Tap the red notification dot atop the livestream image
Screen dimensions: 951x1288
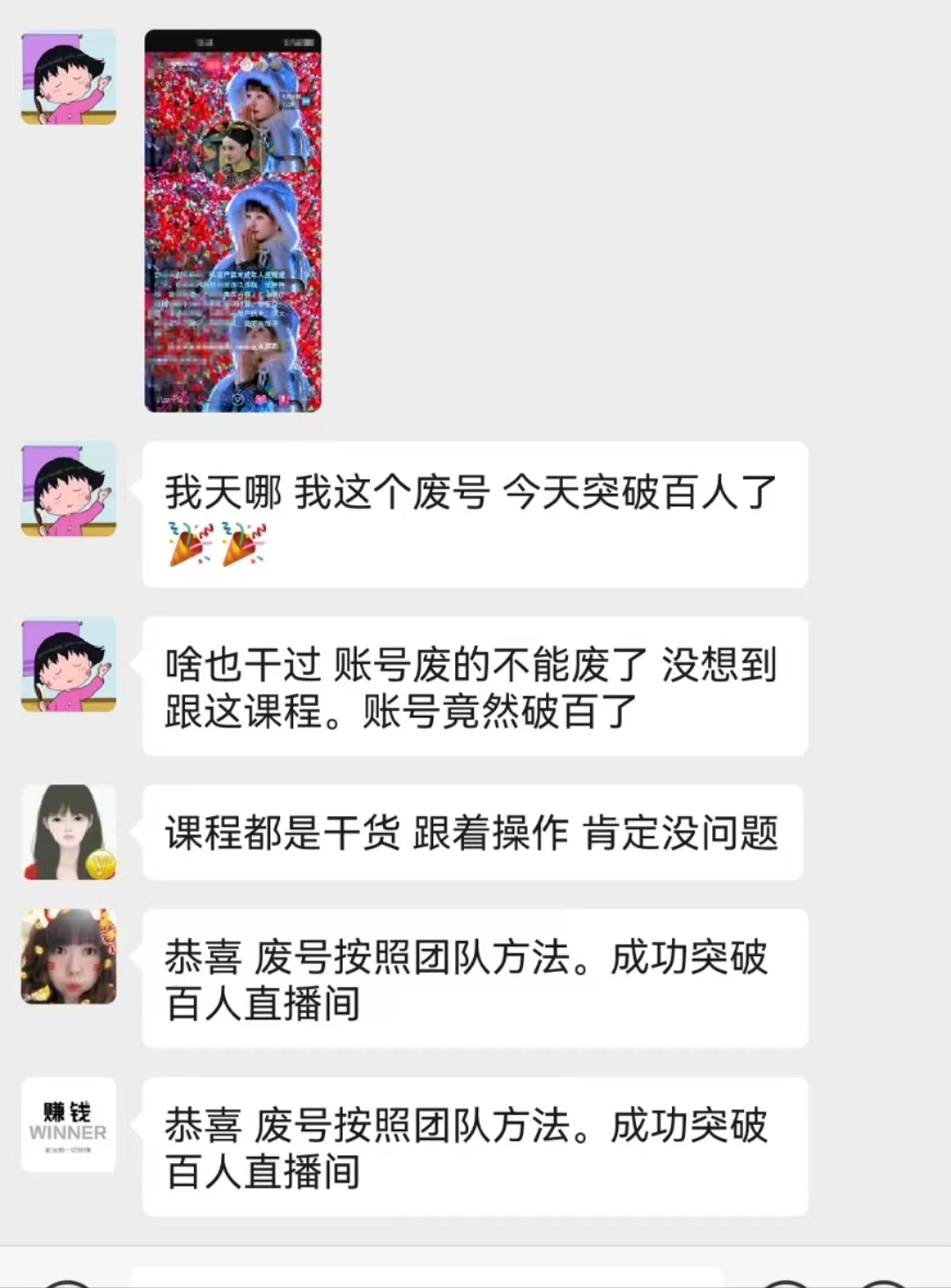coord(208,66)
